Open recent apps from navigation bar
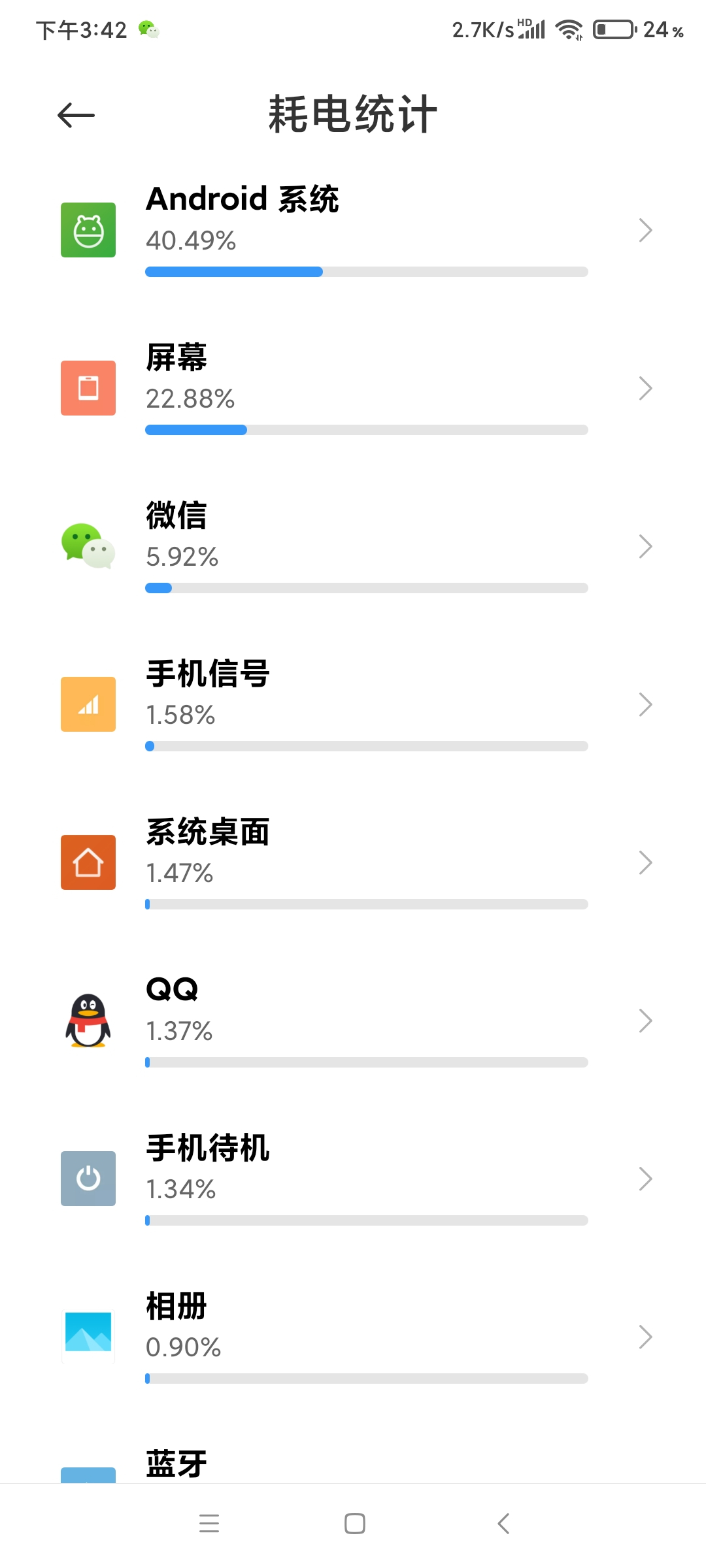The height and width of the screenshot is (1568, 706). tap(209, 1524)
